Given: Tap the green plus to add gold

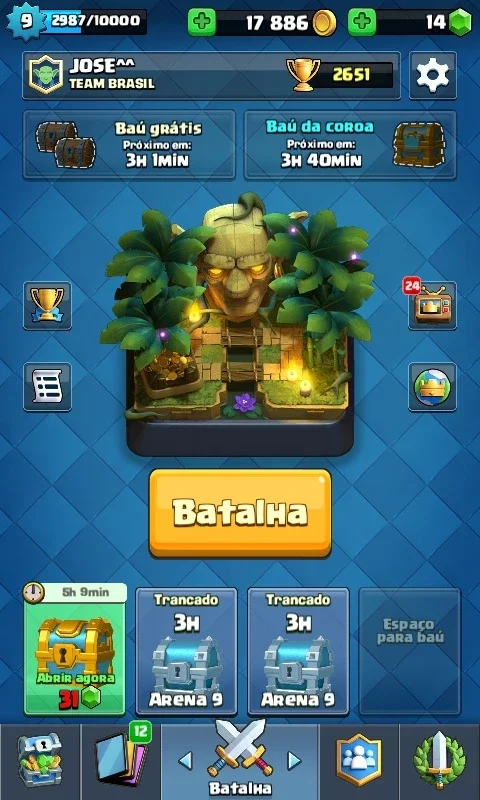Looking at the screenshot, I should tap(201, 23).
